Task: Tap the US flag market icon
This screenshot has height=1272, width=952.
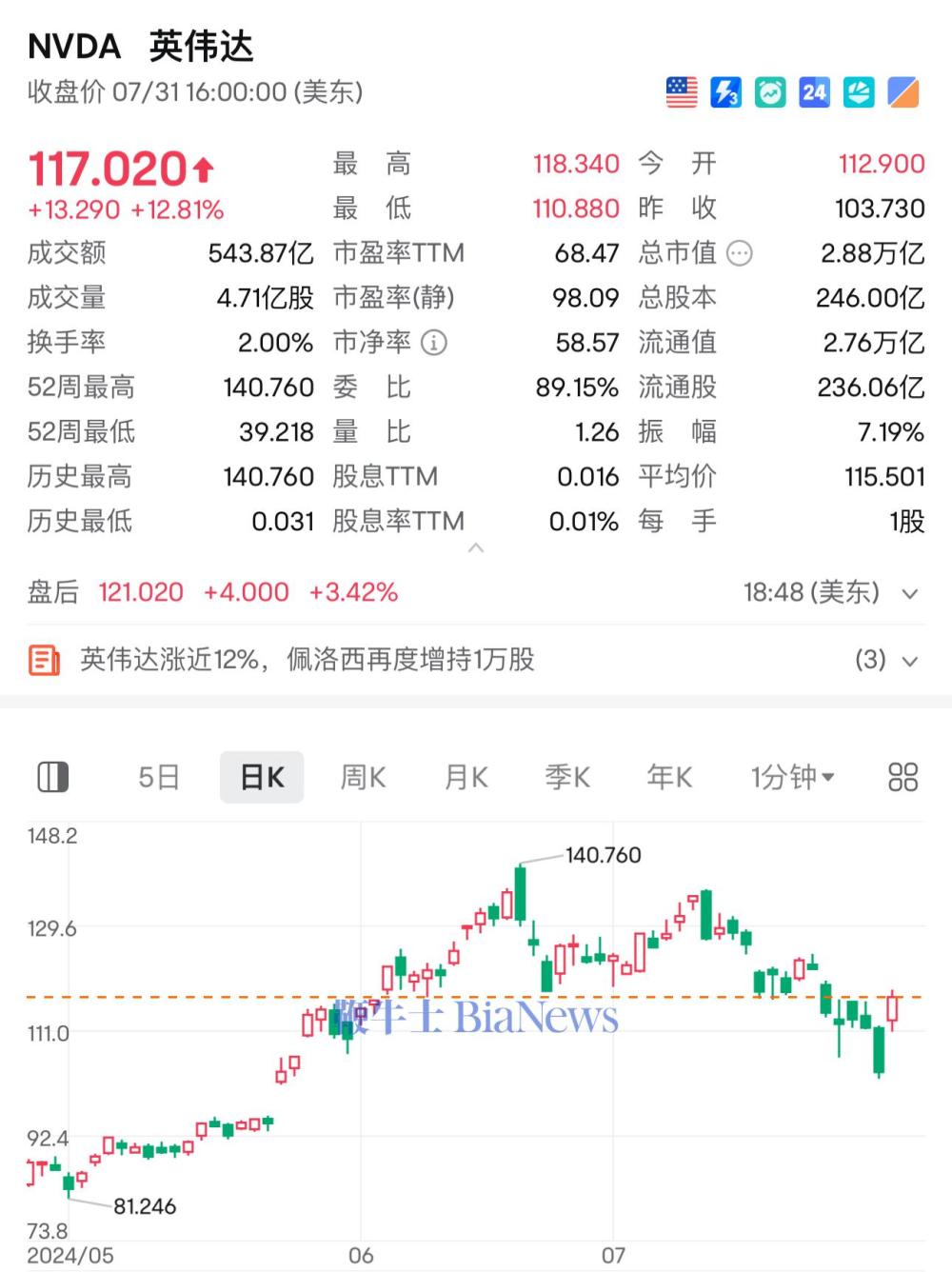Action: tap(682, 92)
